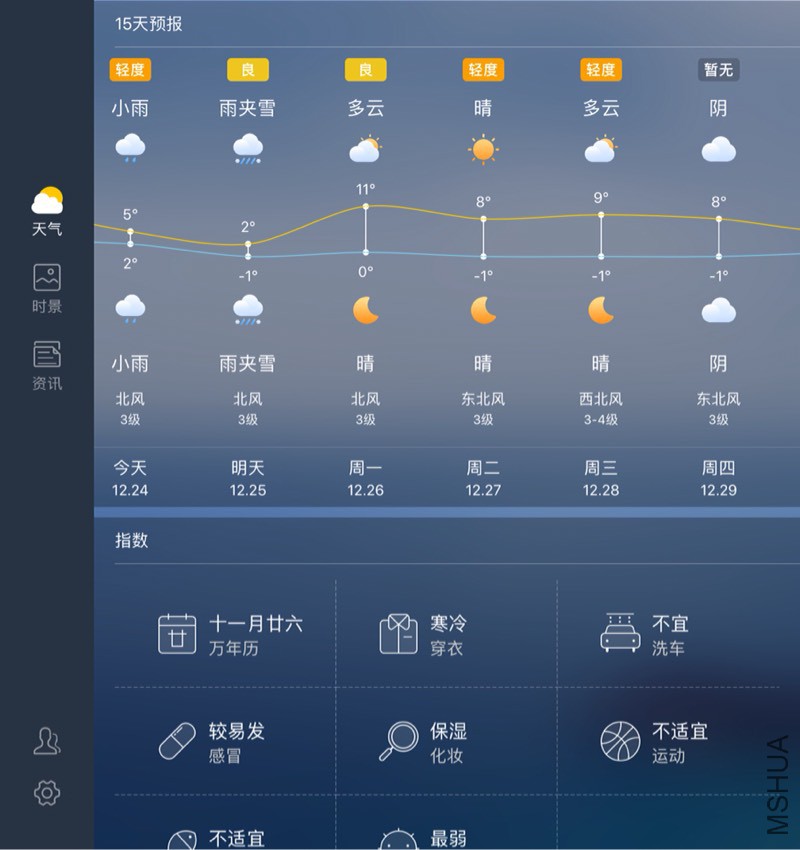The image size is (800, 850).
Task: Tap the 周三 12.28 forecast column
Action: coord(601,478)
